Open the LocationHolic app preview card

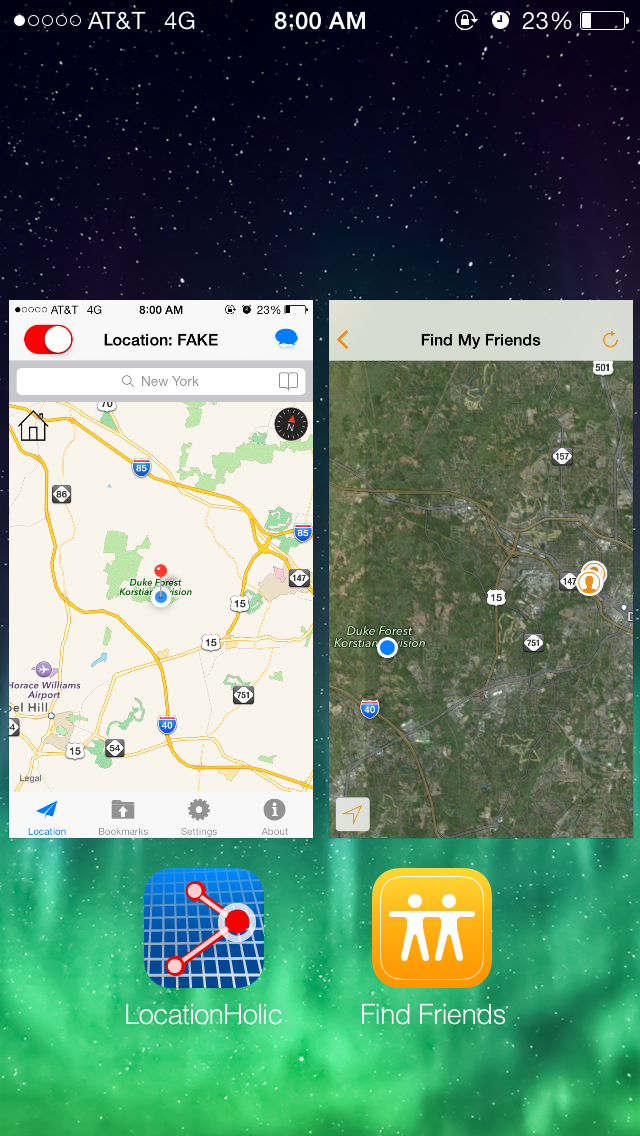click(x=161, y=568)
